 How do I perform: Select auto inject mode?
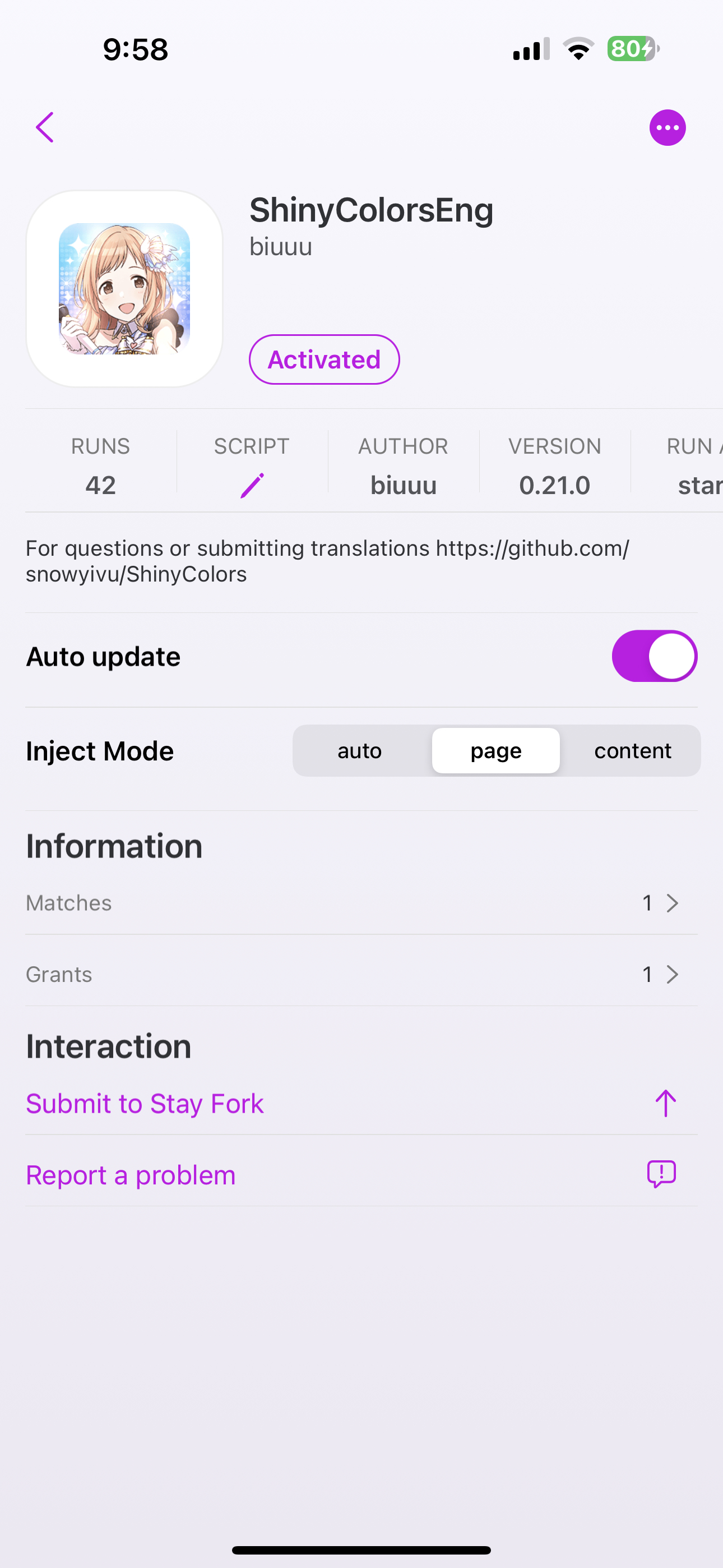(x=360, y=750)
